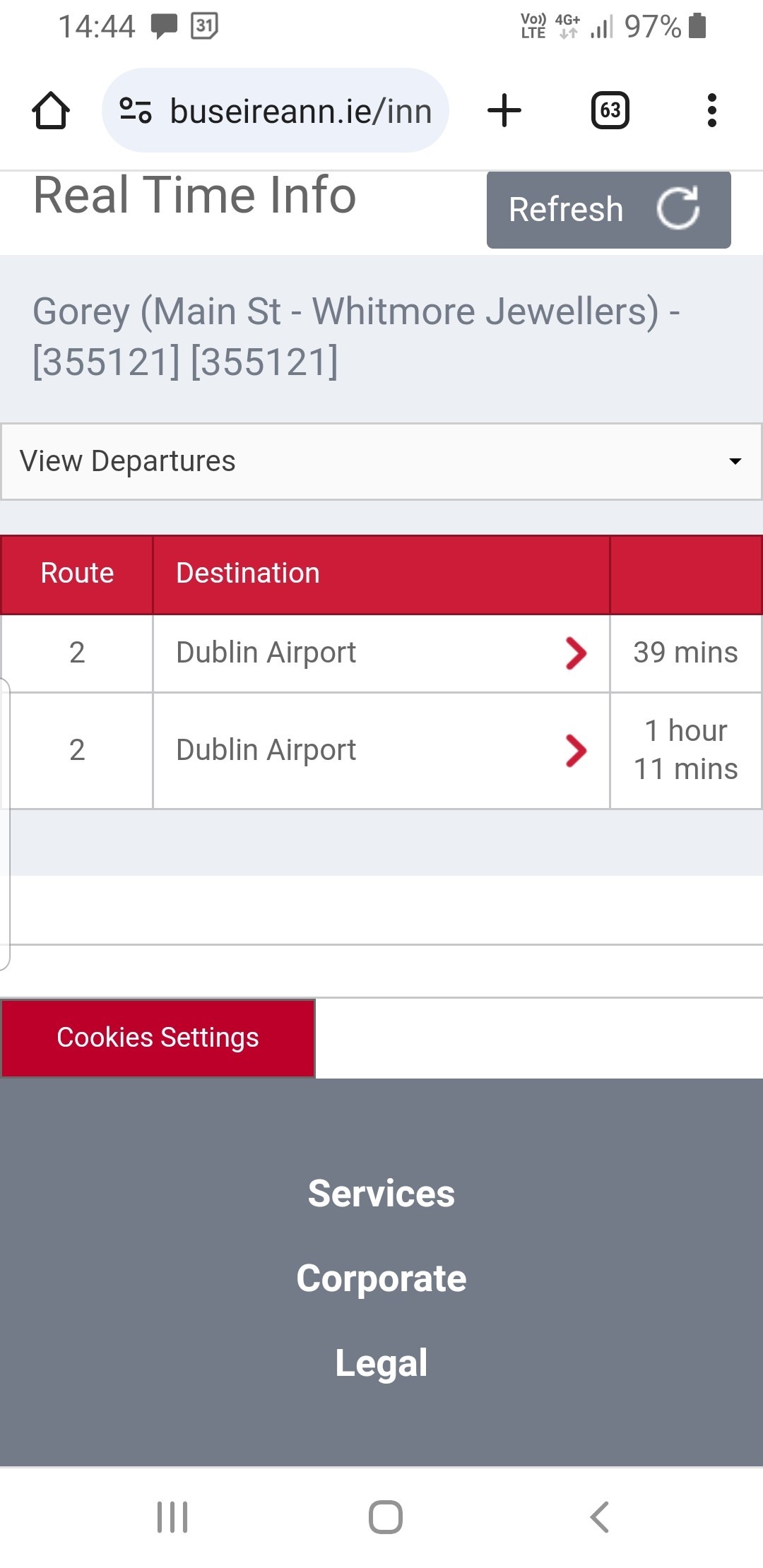Open the tab switcher showing 63
Viewport: 763px width, 1568px height.
pos(610,111)
